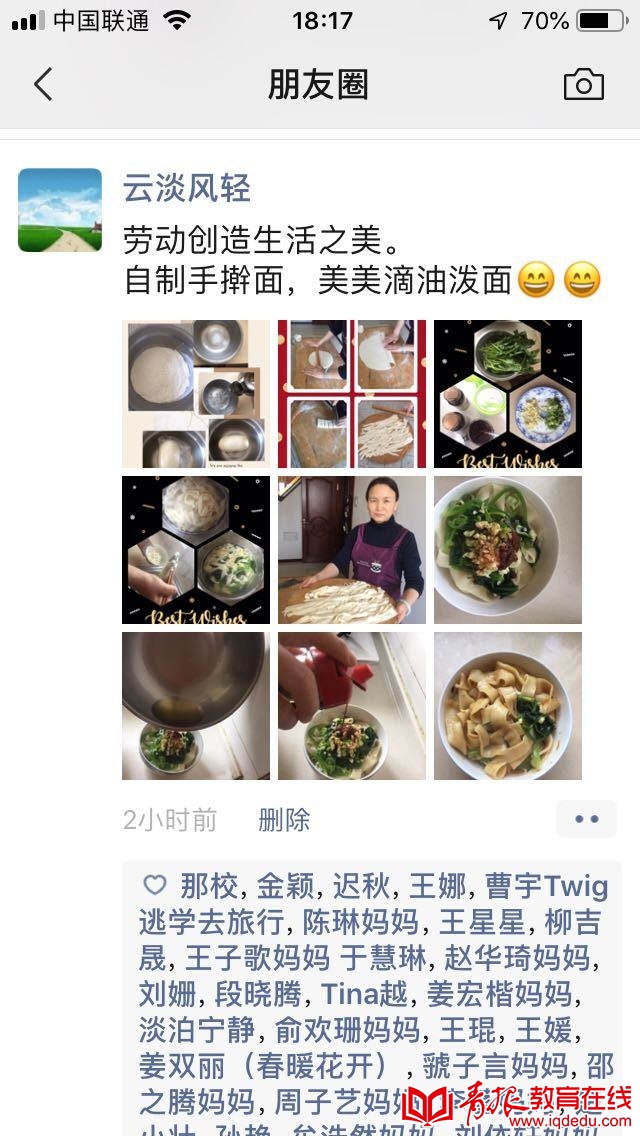Open 云淡风轻's username link
The height and width of the screenshot is (1136, 640).
click(187, 188)
